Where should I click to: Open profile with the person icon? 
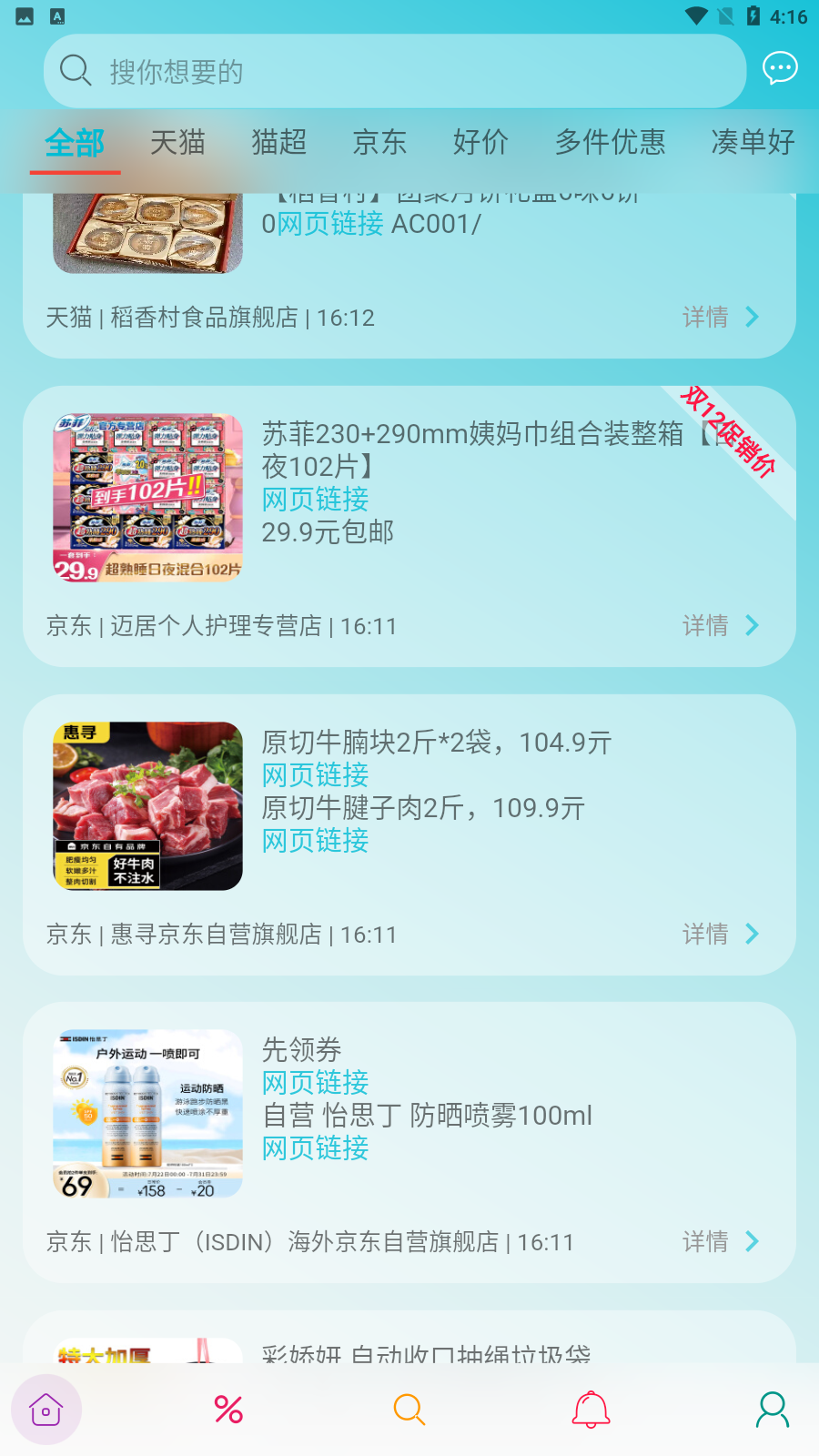[x=772, y=1409]
